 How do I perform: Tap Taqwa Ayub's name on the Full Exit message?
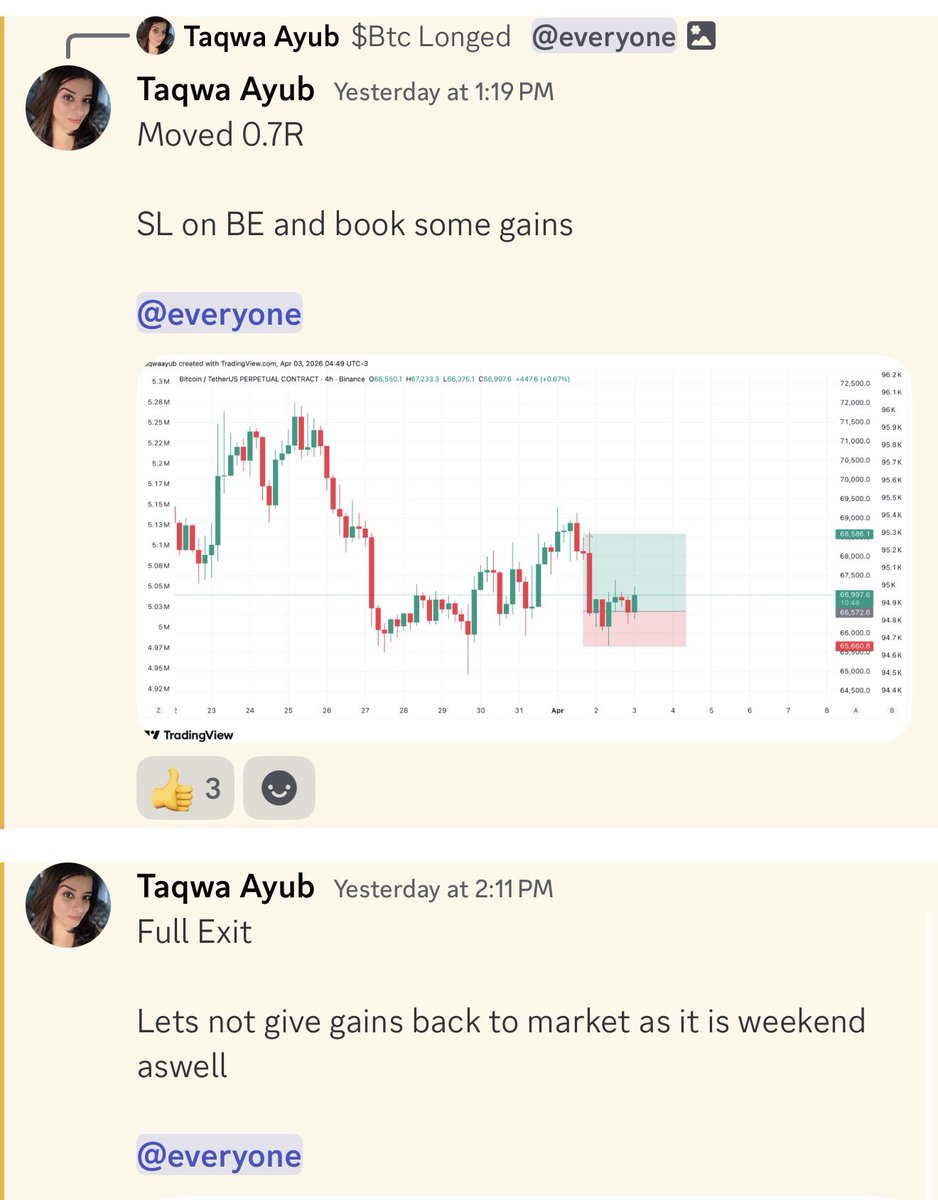[x=225, y=887]
